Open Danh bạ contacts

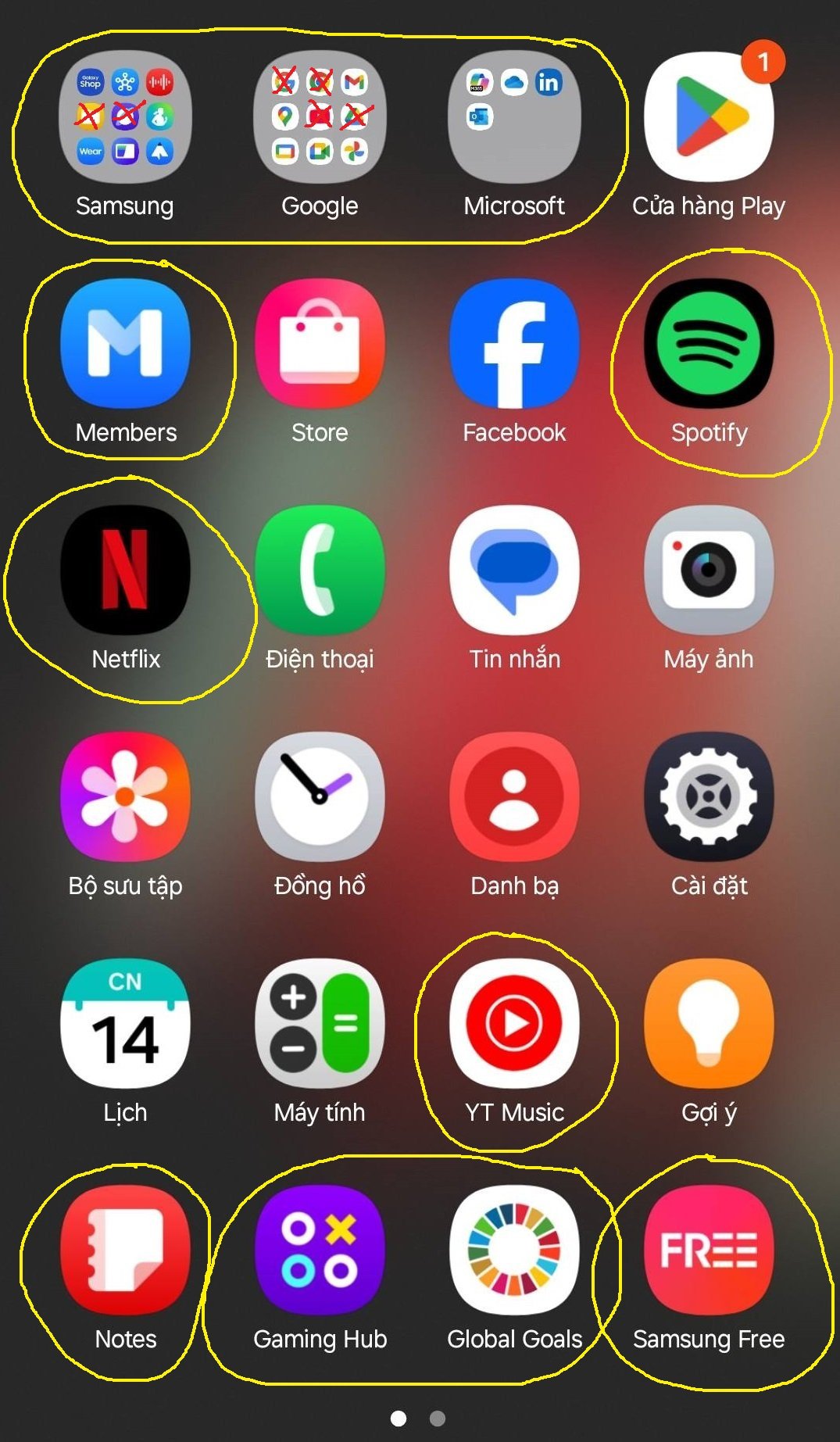514,796
